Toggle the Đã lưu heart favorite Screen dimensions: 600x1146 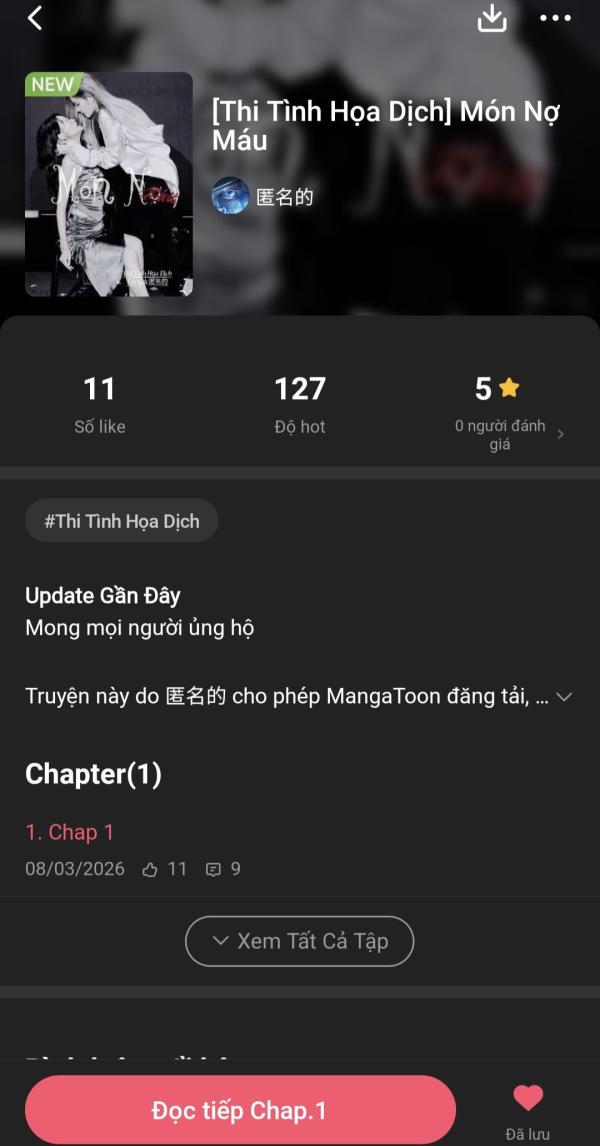(528, 1100)
